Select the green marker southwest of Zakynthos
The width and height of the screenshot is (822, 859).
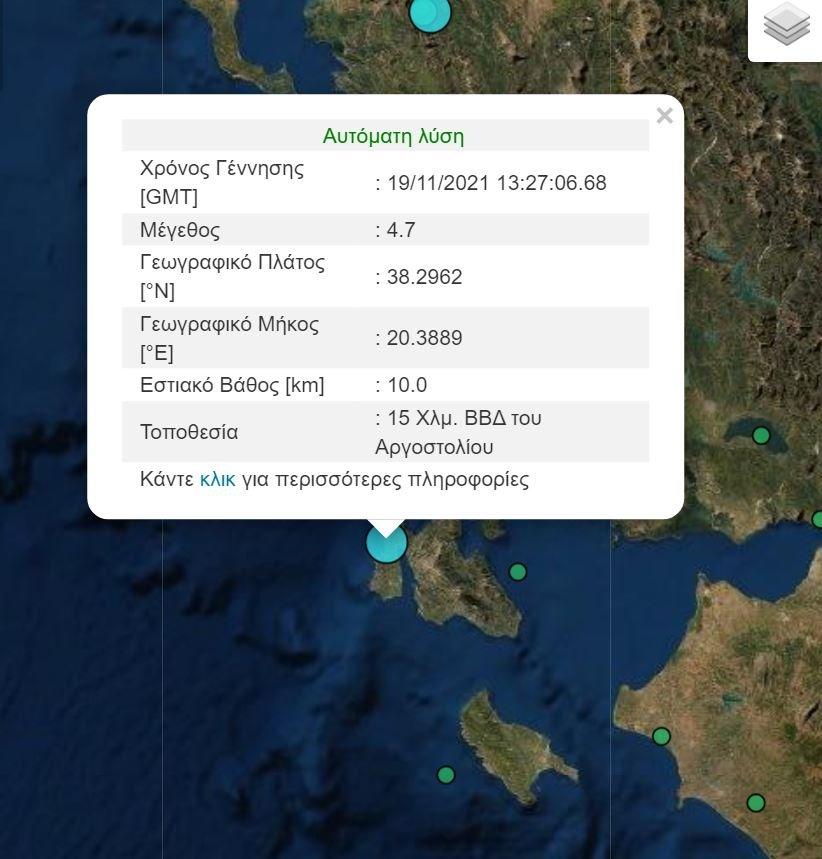point(444,773)
